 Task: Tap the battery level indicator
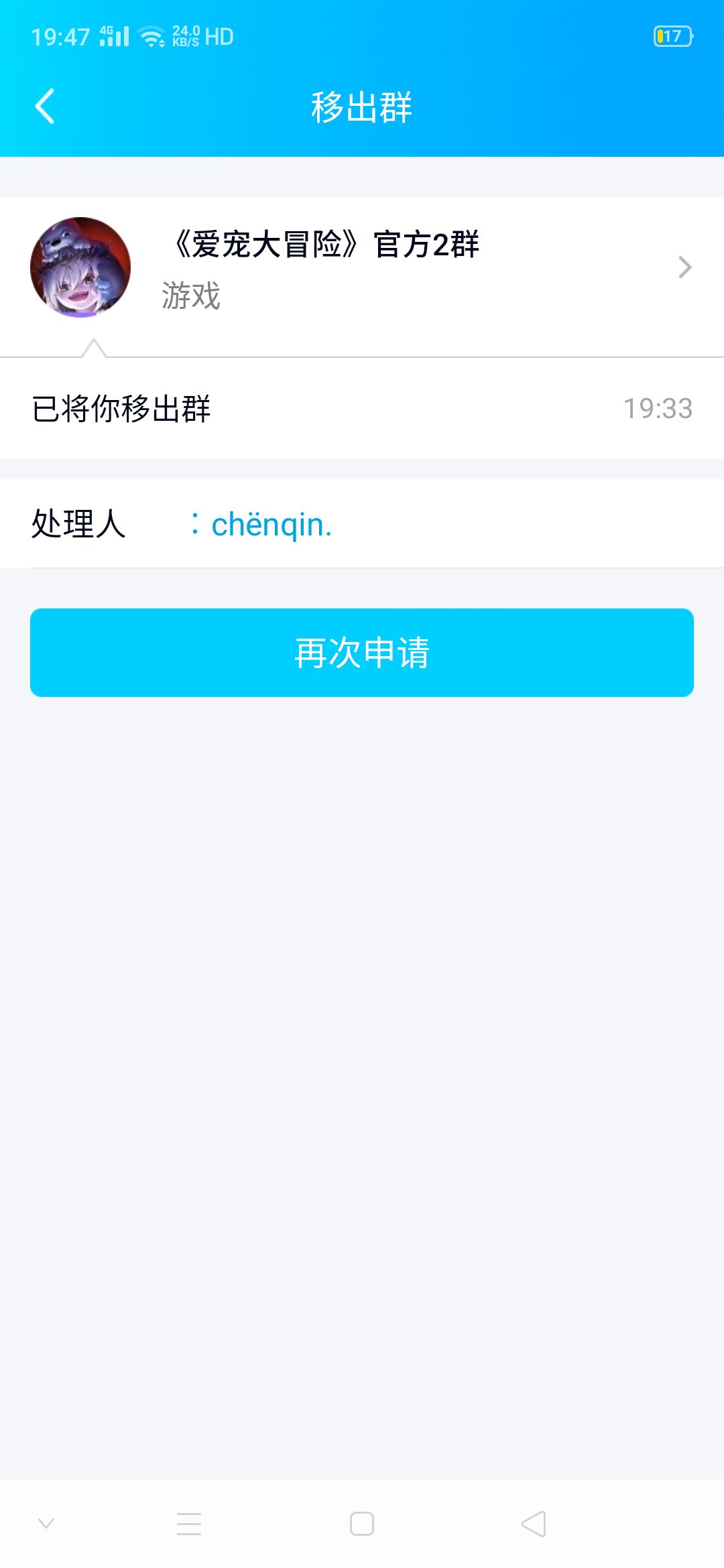674,35
